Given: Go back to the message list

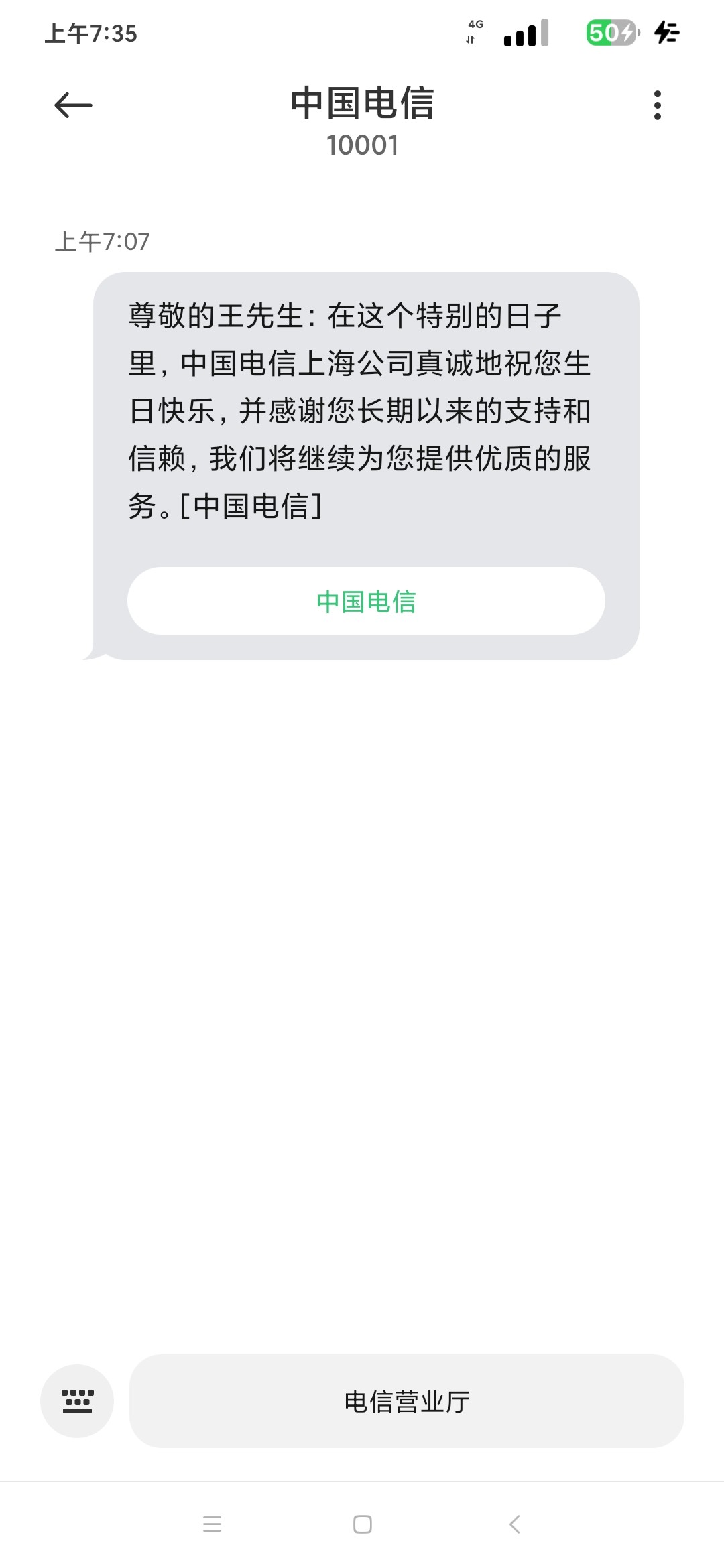Looking at the screenshot, I should 73,105.
